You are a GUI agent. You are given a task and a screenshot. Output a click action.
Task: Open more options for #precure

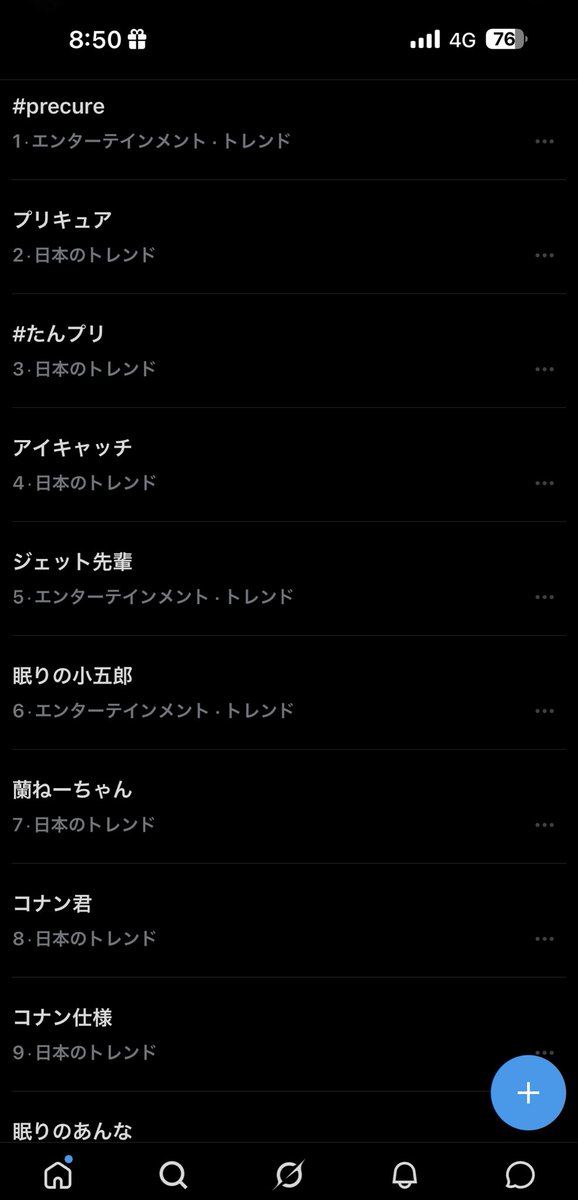[x=544, y=141]
